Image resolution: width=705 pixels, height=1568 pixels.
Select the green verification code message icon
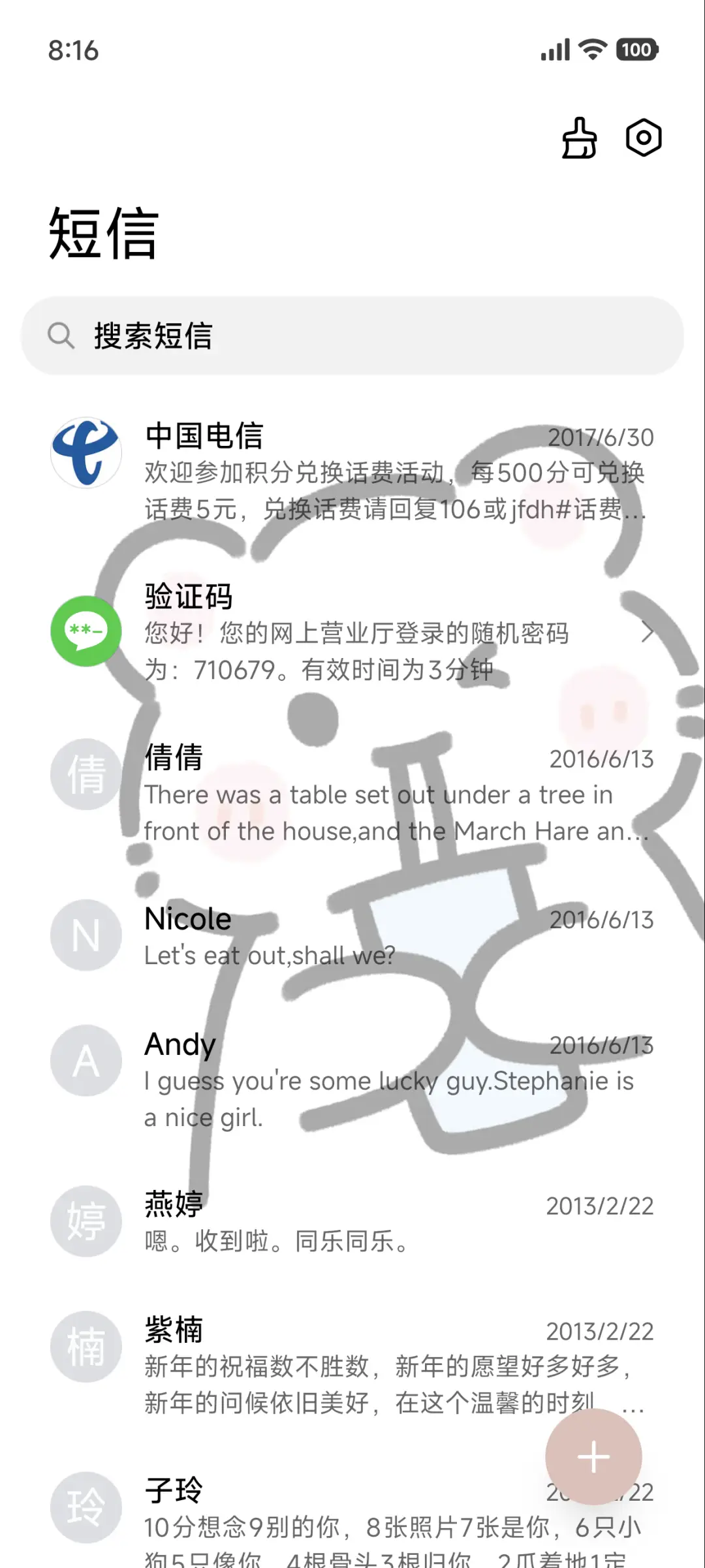[86, 631]
